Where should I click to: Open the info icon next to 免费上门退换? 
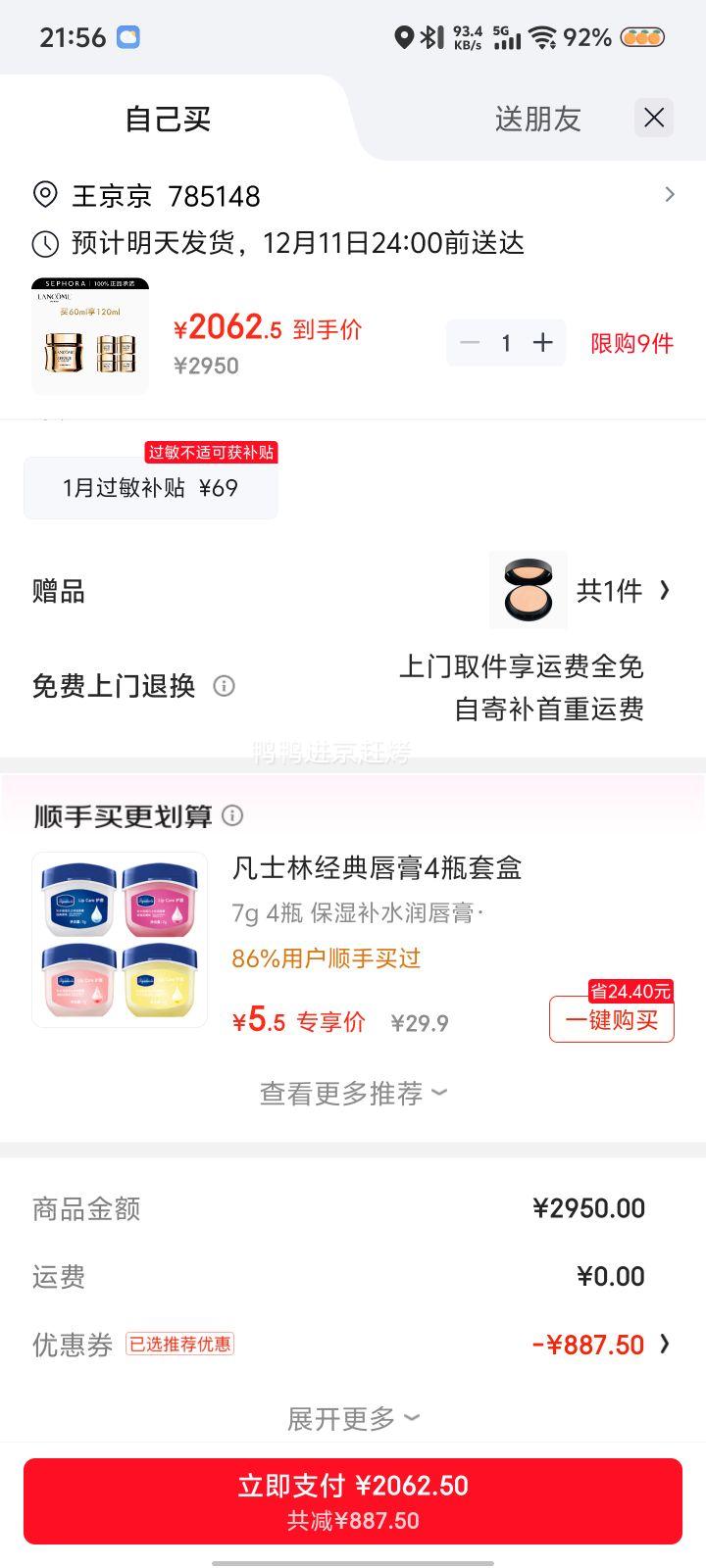point(224,687)
